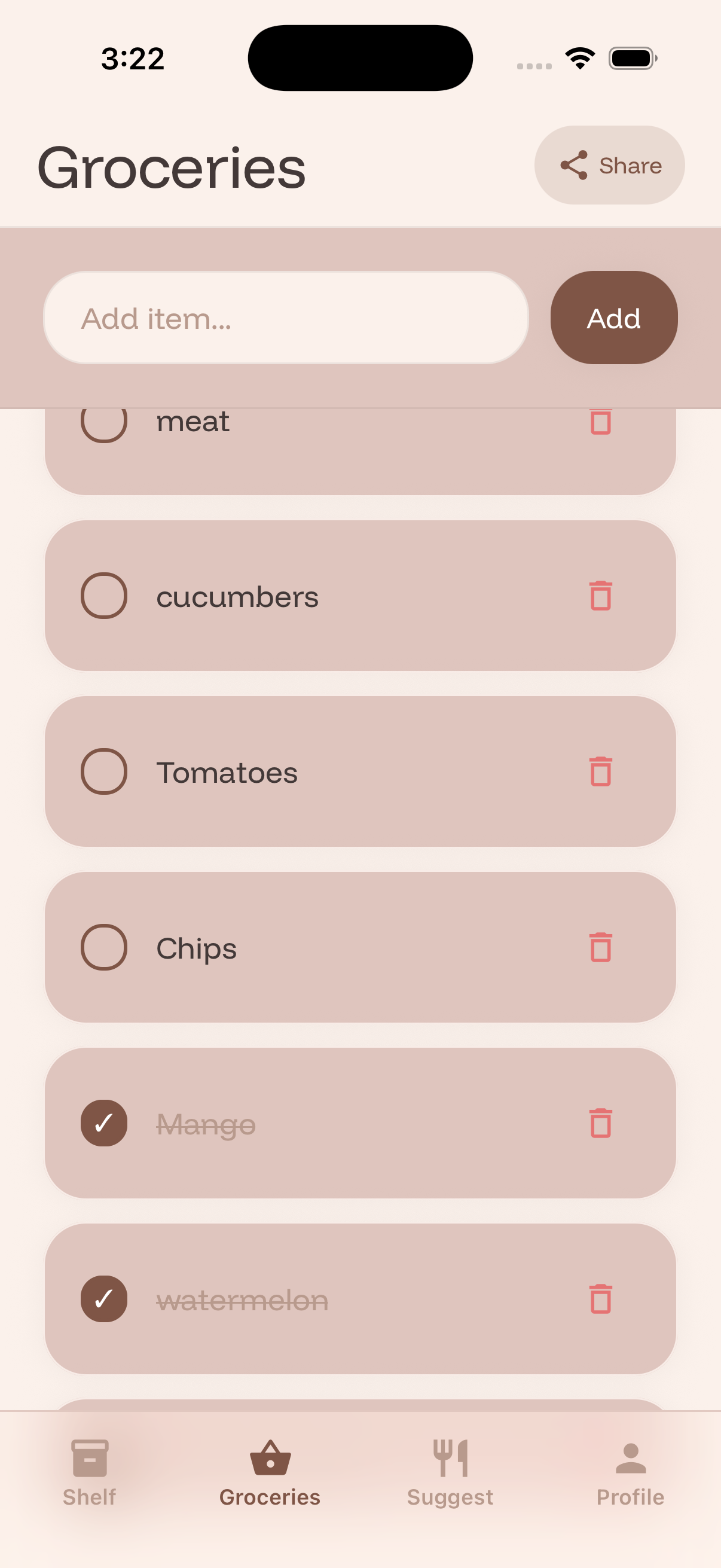
Task: Remove Mango with the trash icon
Action: (x=600, y=1124)
